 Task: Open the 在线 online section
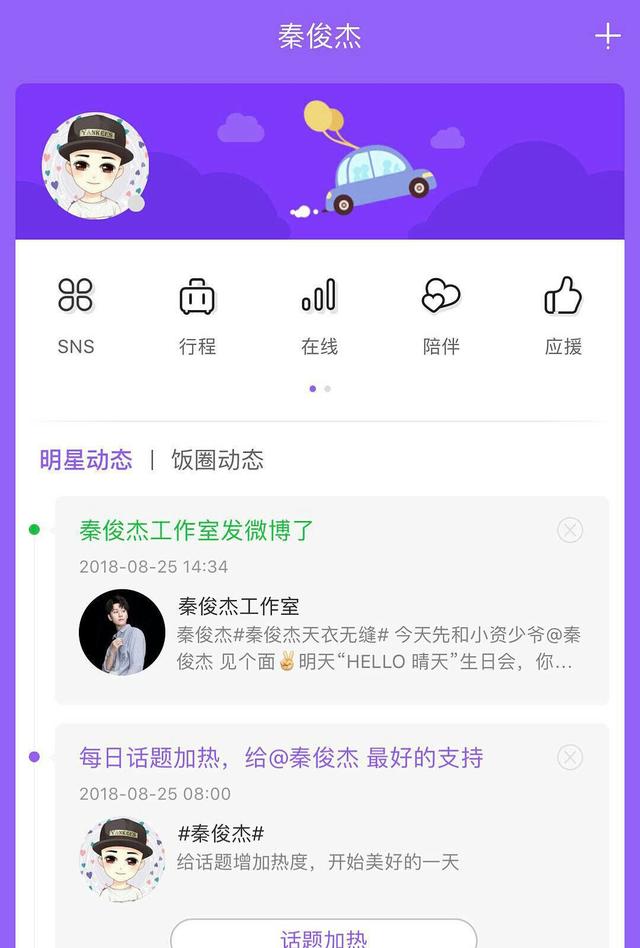click(319, 314)
